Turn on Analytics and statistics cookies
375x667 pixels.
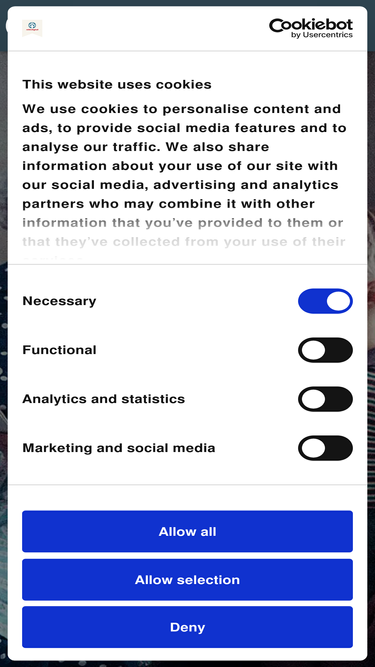click(x=325, y=399)
